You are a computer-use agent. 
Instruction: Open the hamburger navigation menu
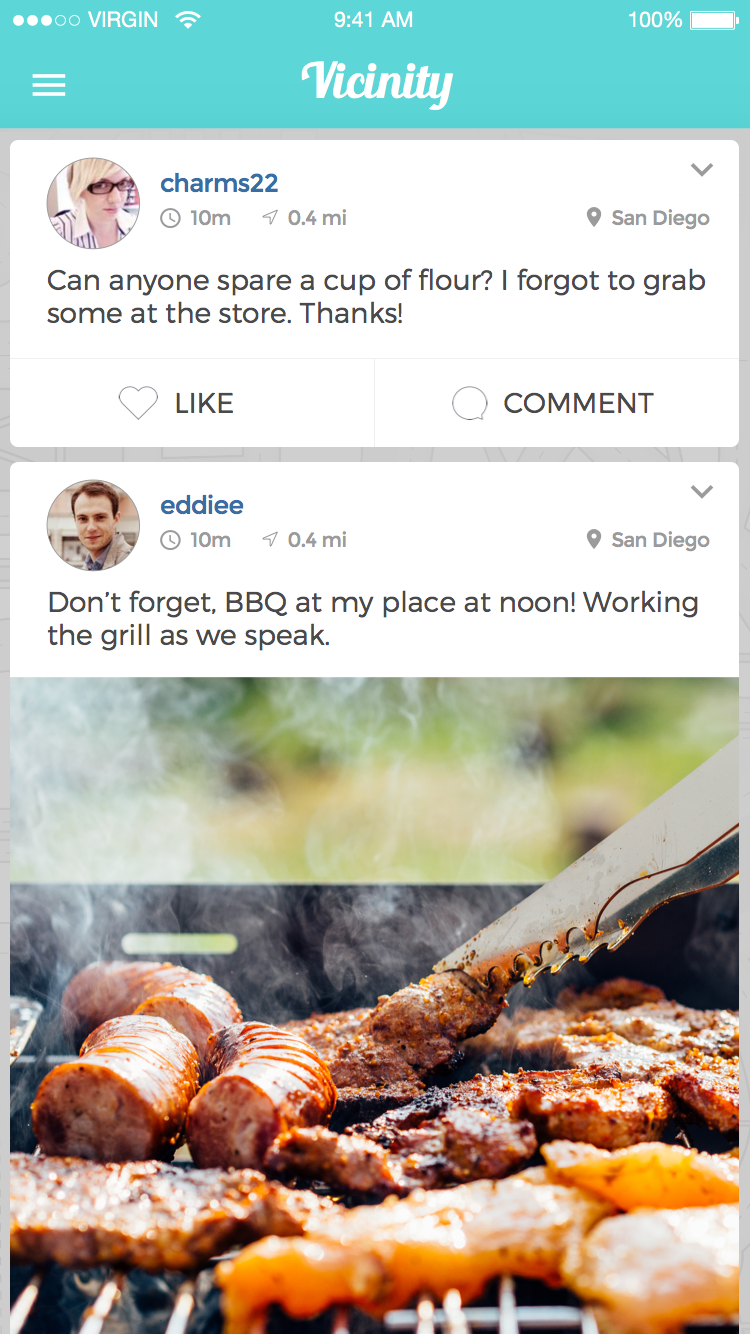tap(49, 86)
